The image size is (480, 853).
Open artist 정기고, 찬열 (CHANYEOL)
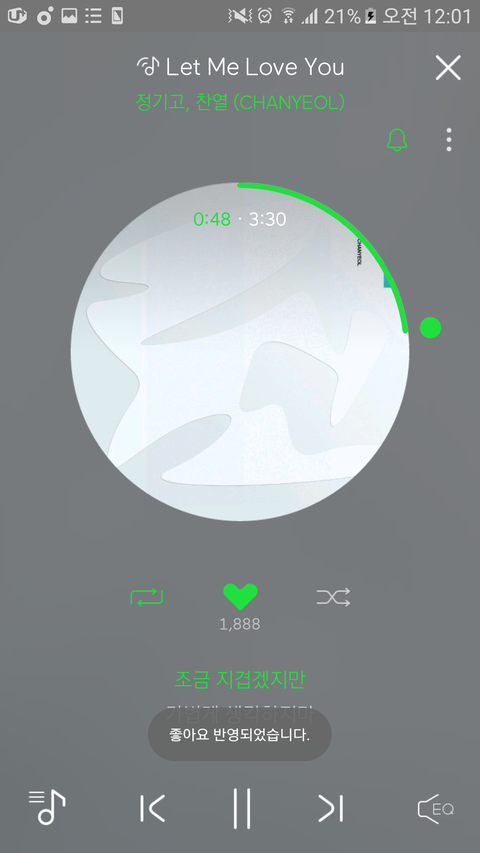point(240,102)
